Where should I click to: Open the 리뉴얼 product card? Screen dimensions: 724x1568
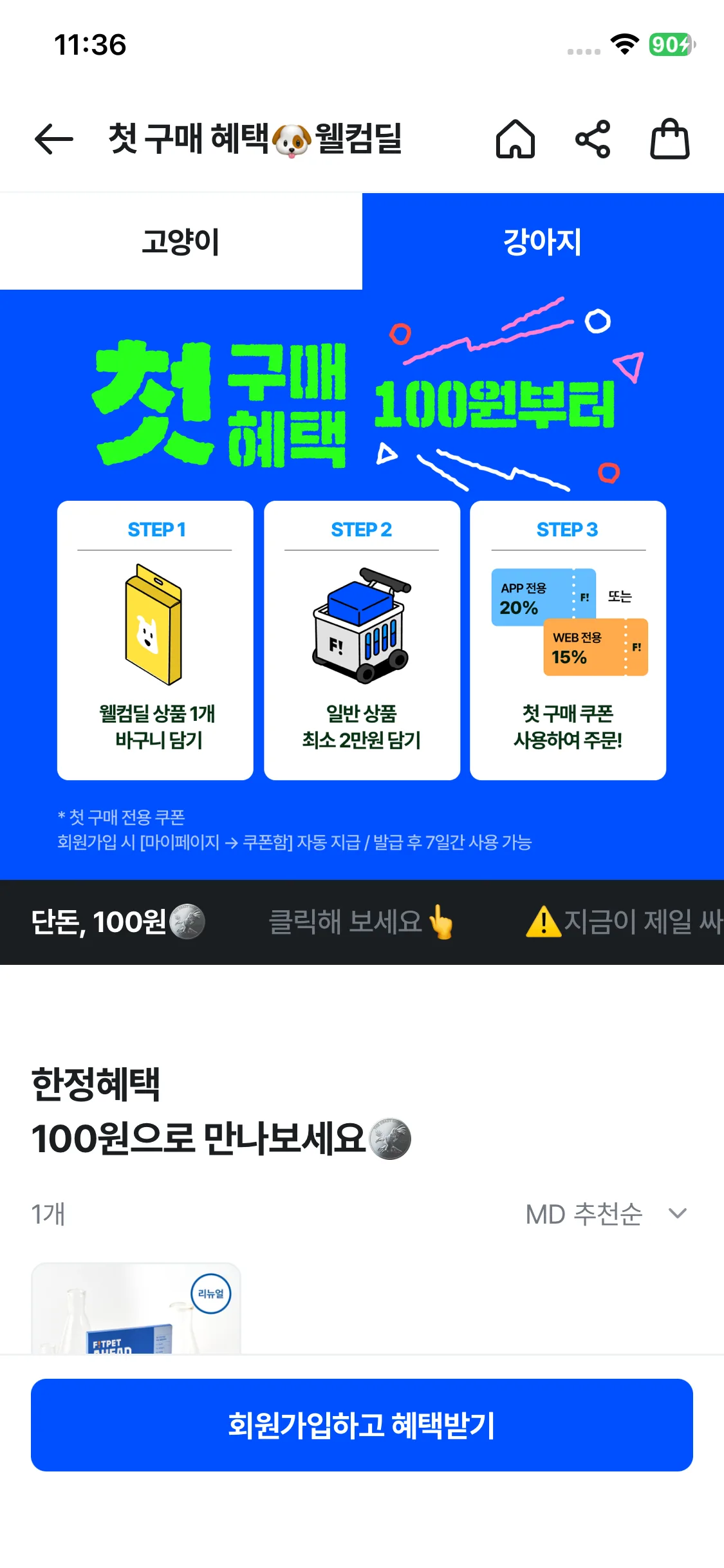tap(136, 1310)
